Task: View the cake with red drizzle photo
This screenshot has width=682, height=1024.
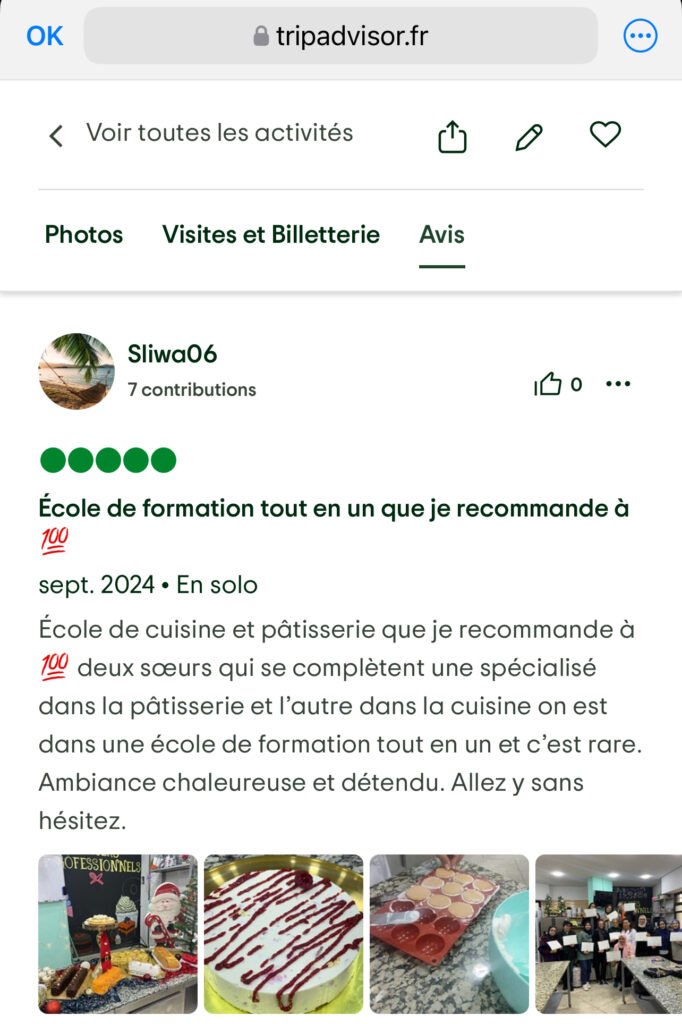Action: (x=283, y=933)
